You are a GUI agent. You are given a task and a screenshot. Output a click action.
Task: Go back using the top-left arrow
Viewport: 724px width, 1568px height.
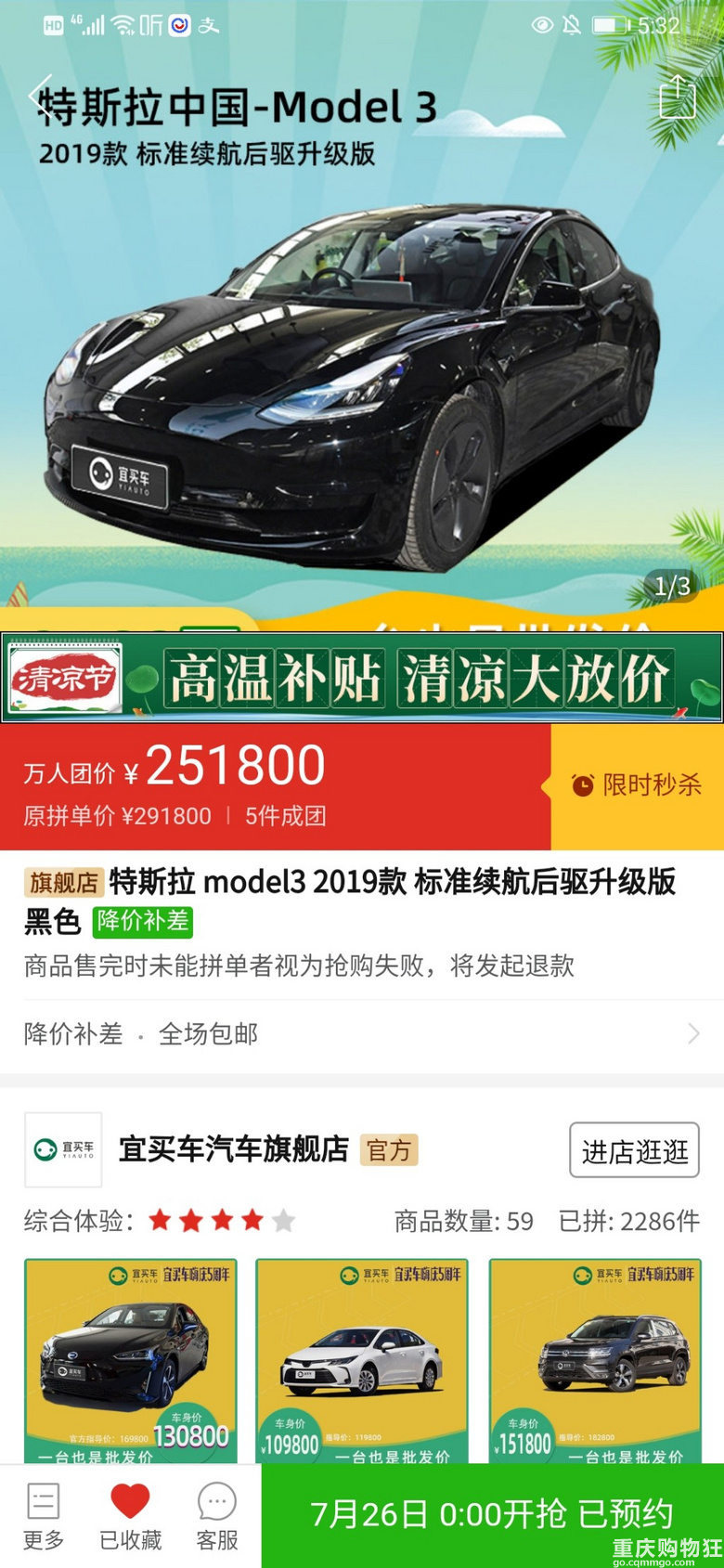[41, 95]
